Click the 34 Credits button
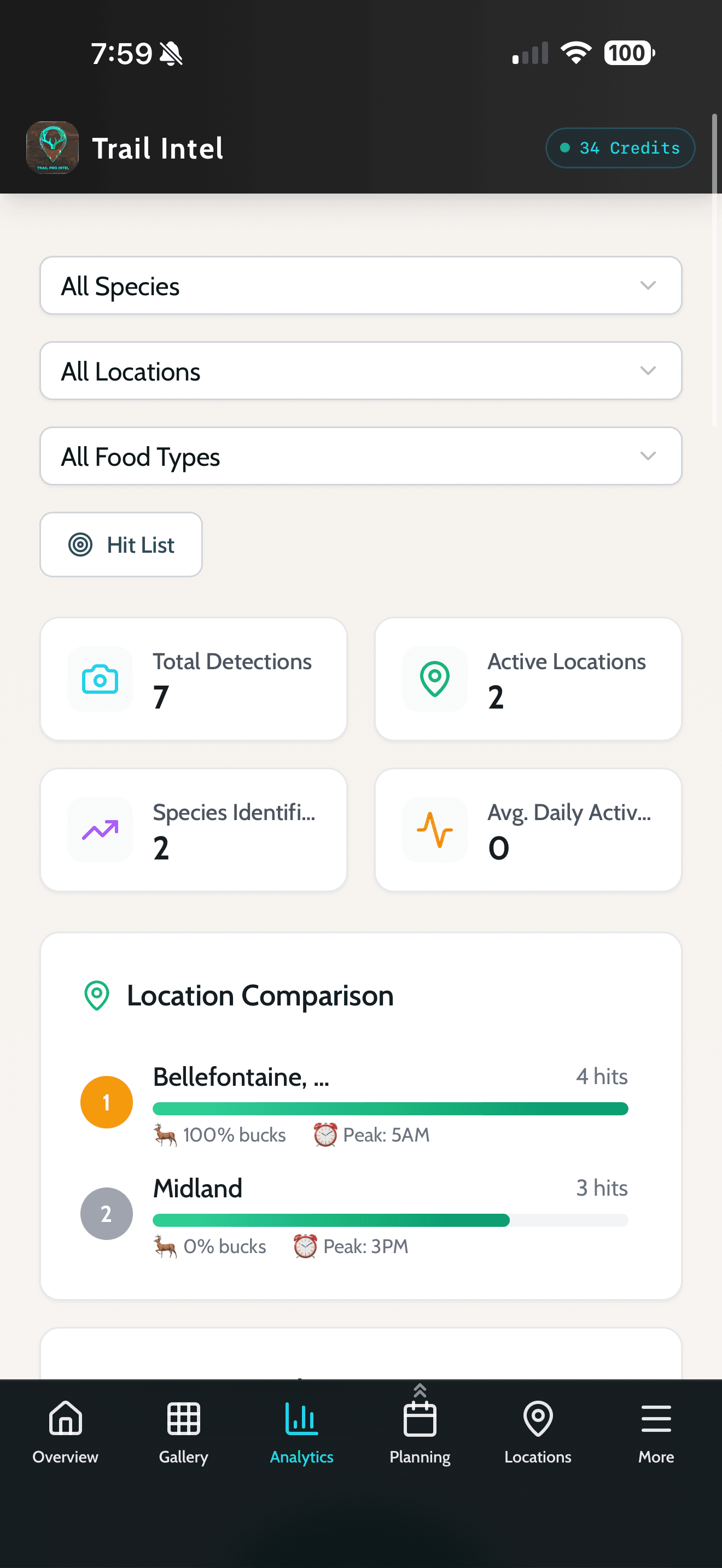722x1568 pixels. [620, 147]
